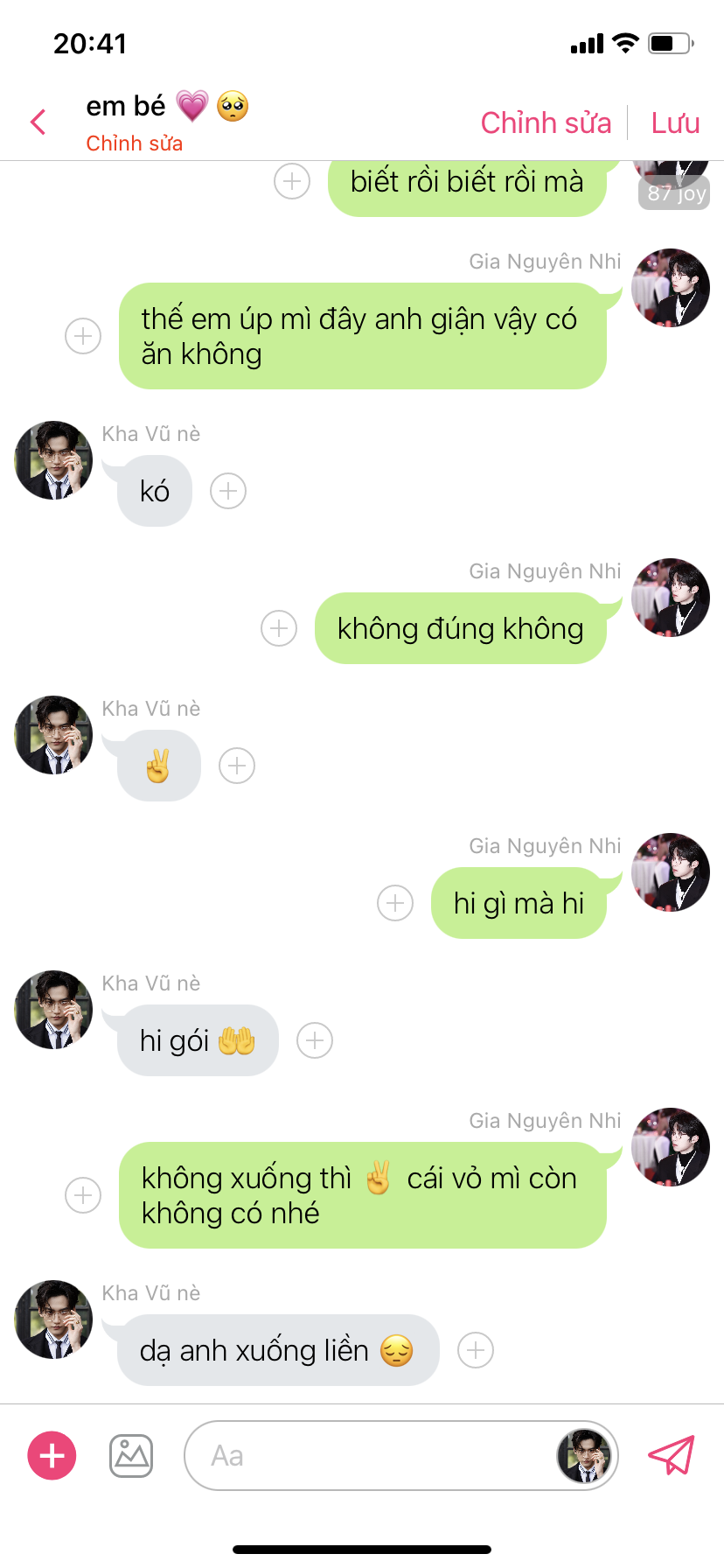724x1568 pixels.
Task: Save the chat with Lưu
Action: (675, 123)
